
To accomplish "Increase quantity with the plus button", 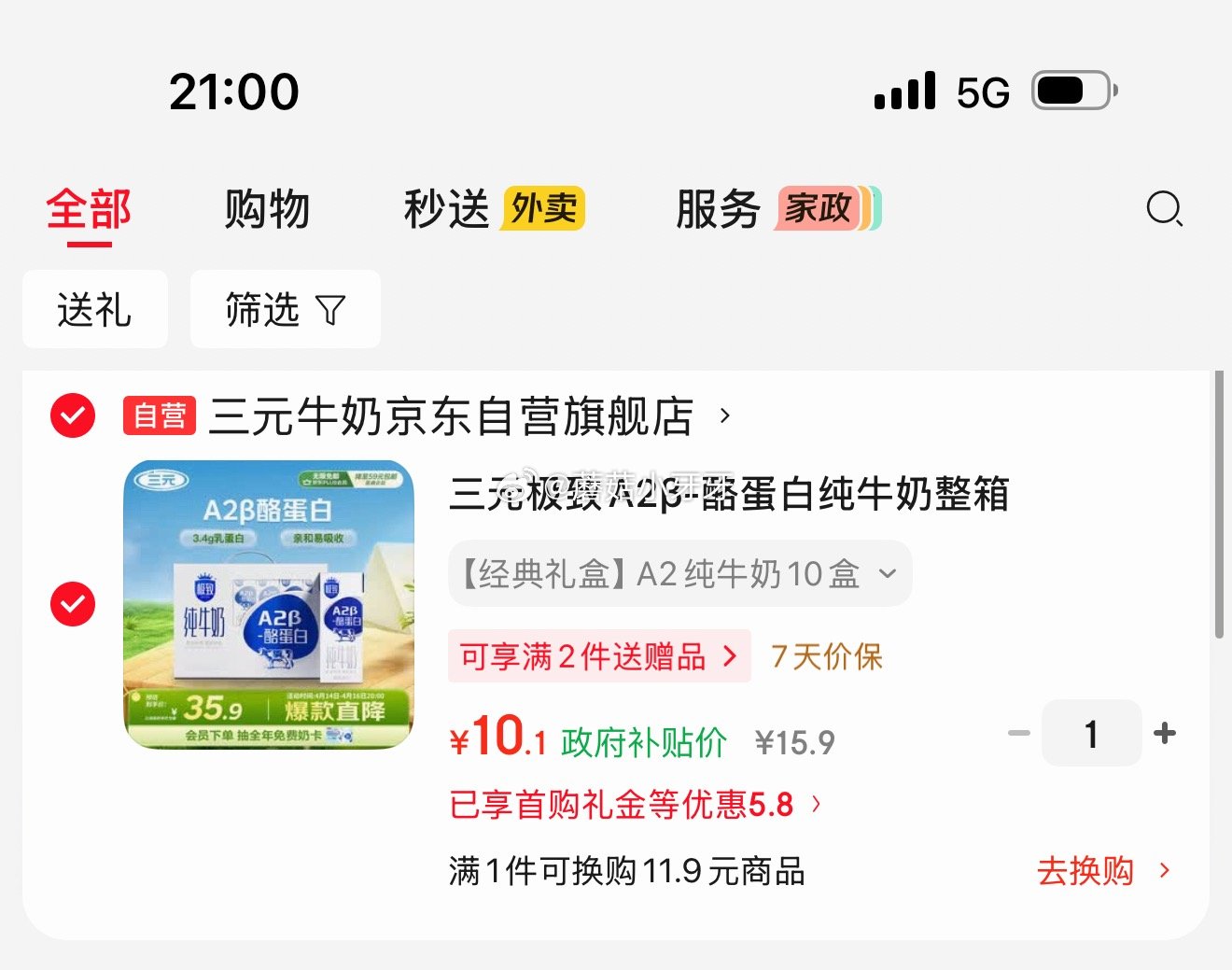I will [x=1165, y=734].
